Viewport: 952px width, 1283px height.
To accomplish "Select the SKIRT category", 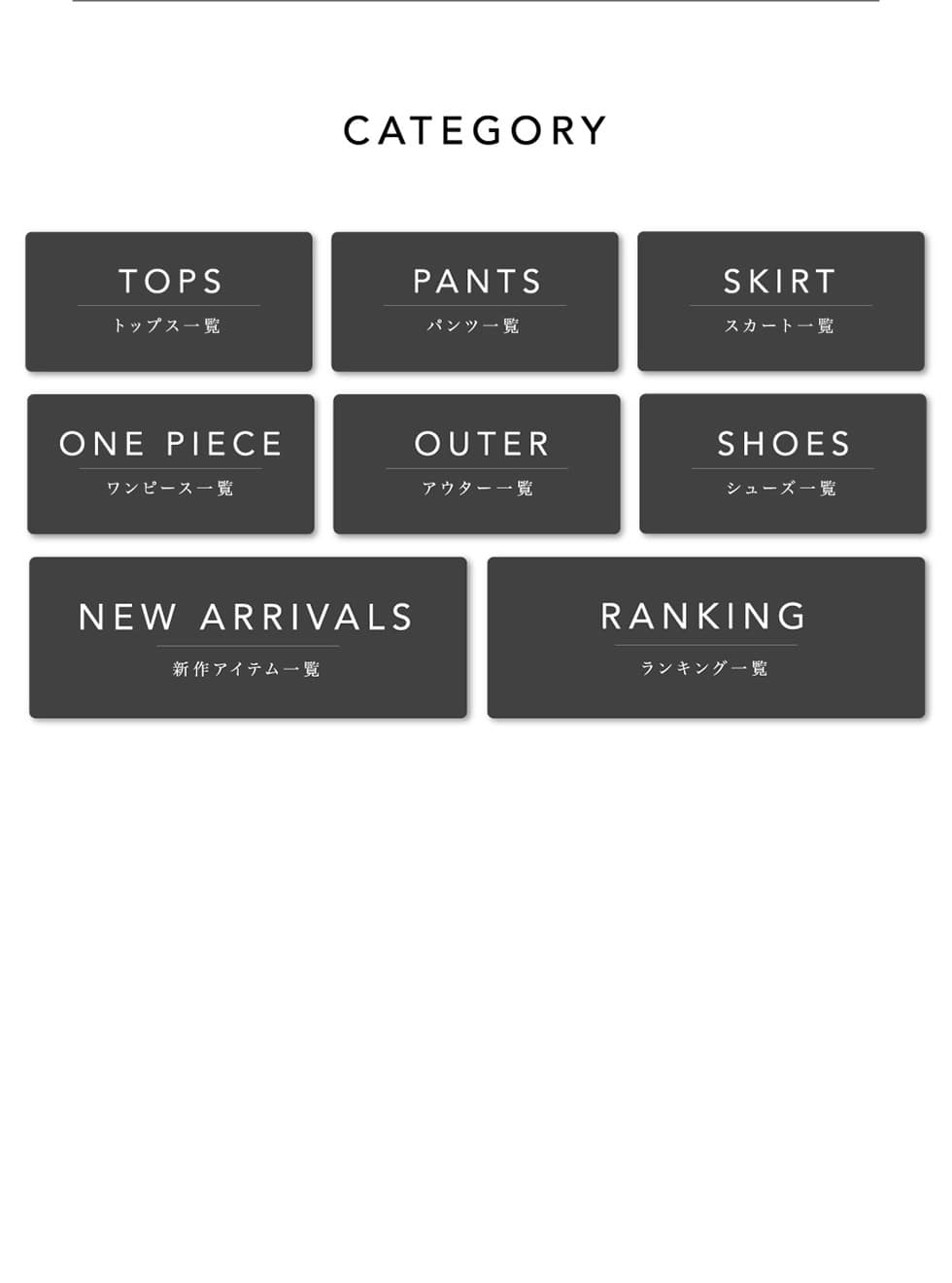I will [781, 301].
